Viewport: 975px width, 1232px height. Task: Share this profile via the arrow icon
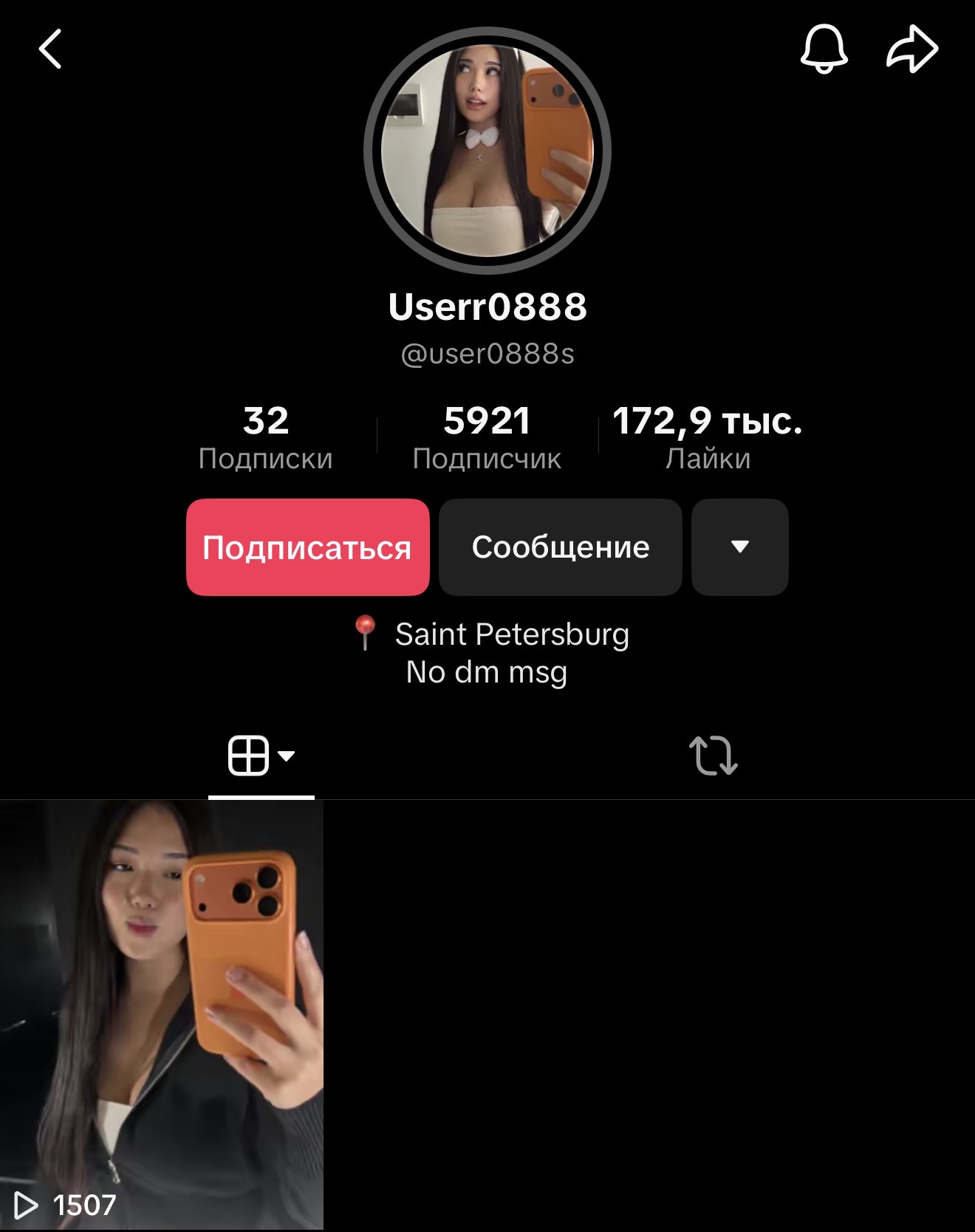pyautogui.click(x=912, y=49)
